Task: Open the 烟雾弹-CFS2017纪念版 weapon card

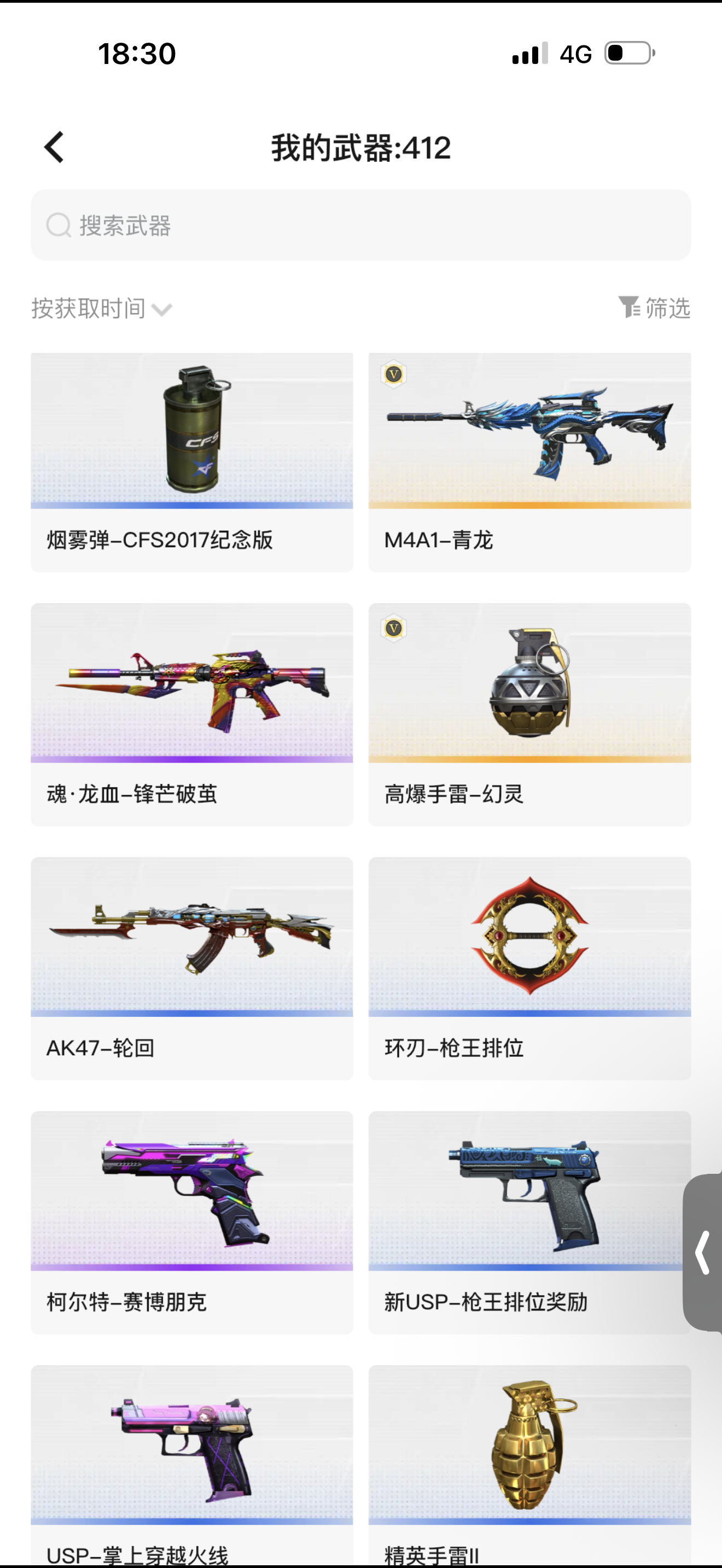Action: click(192, 461)
